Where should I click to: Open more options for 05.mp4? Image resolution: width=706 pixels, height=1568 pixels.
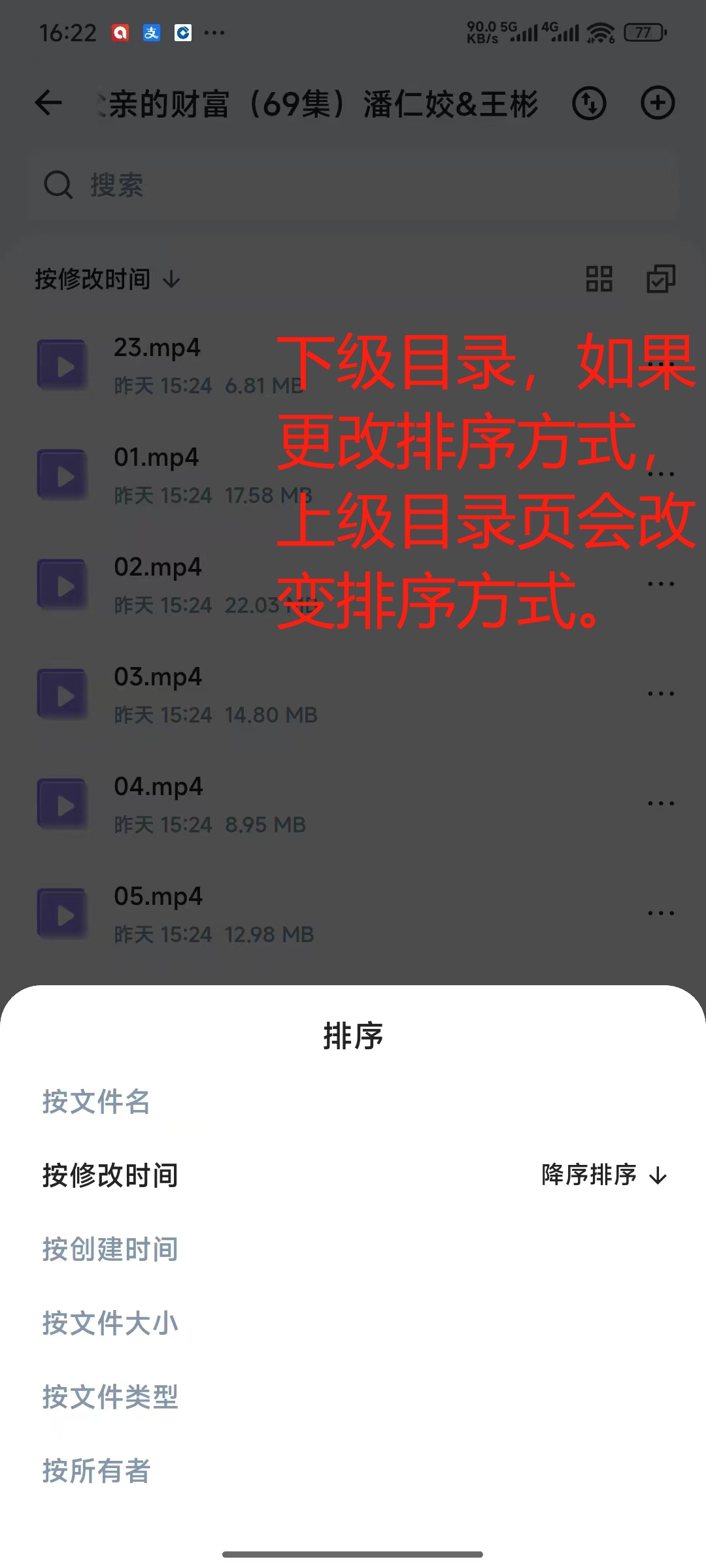click(660, 913)
